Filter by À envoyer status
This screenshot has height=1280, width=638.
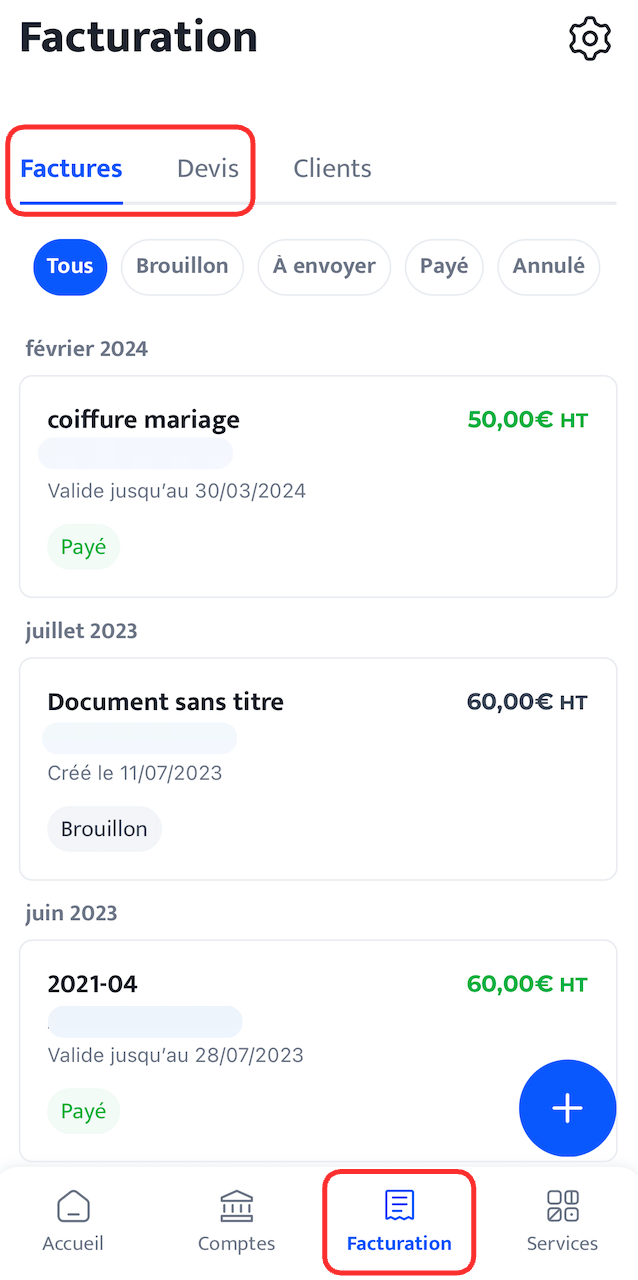pyautogui.click(x=324, y=267)
